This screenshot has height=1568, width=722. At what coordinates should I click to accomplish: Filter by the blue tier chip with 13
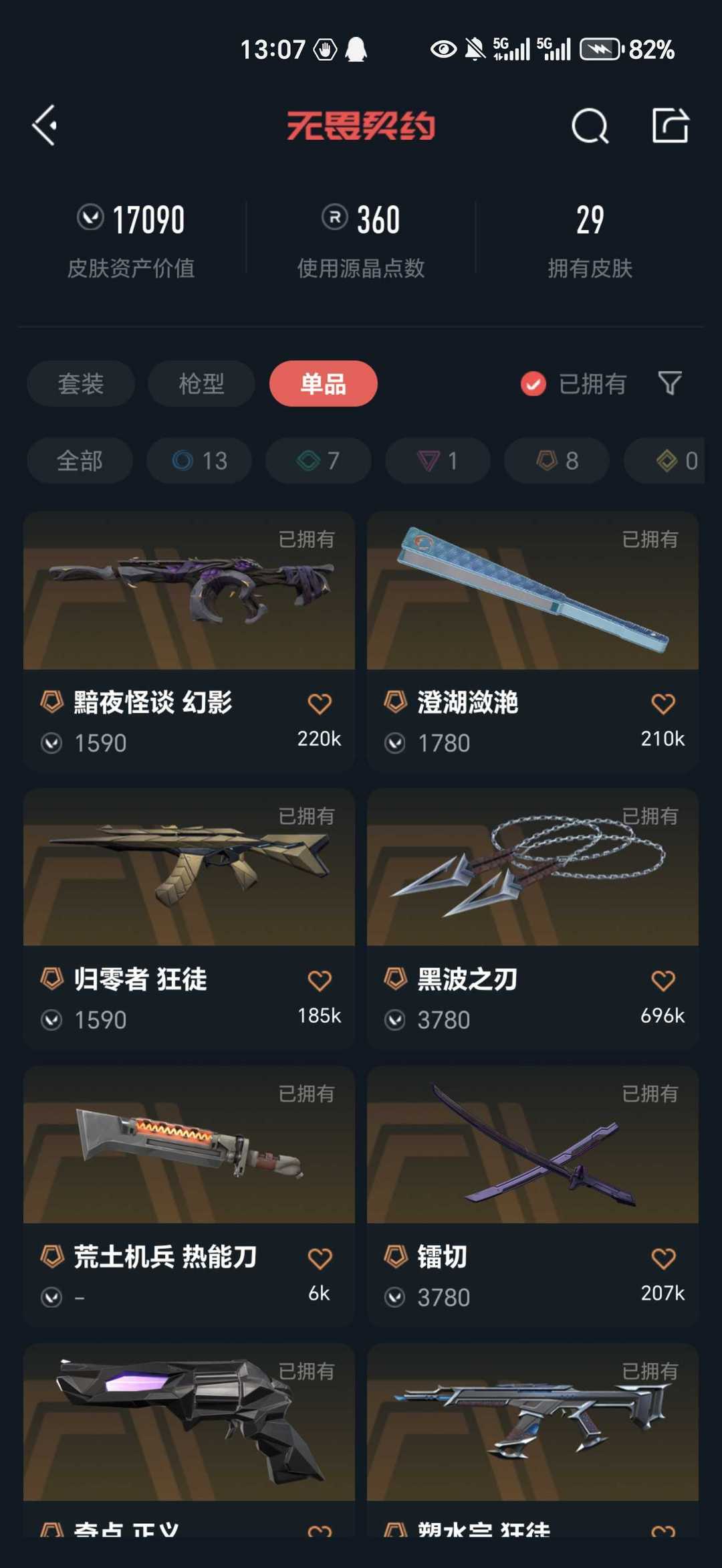(x=199, y=460)
